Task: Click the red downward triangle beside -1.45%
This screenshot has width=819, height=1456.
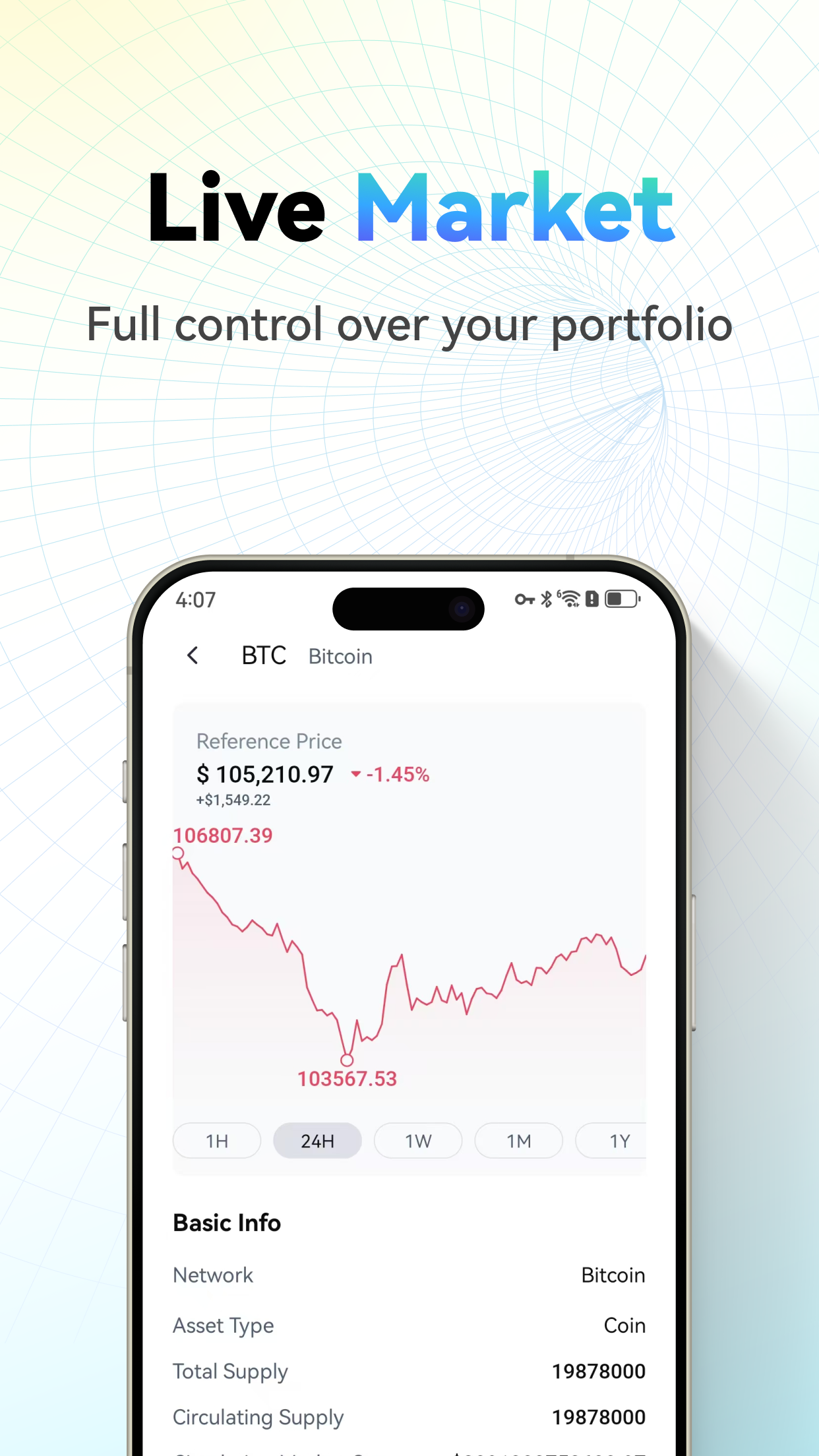Action: click(x=357, y=774)
